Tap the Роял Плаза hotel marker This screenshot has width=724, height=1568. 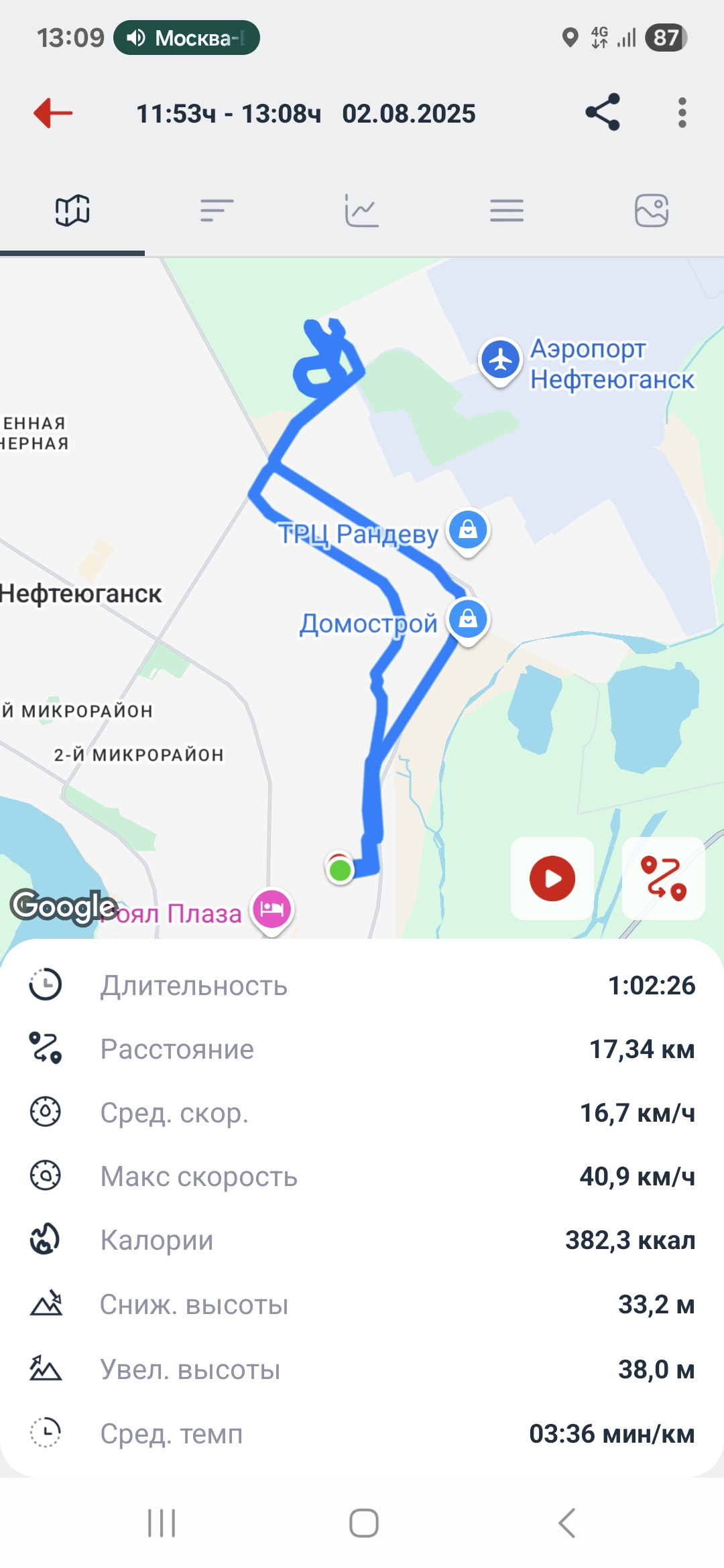(271, 910)
